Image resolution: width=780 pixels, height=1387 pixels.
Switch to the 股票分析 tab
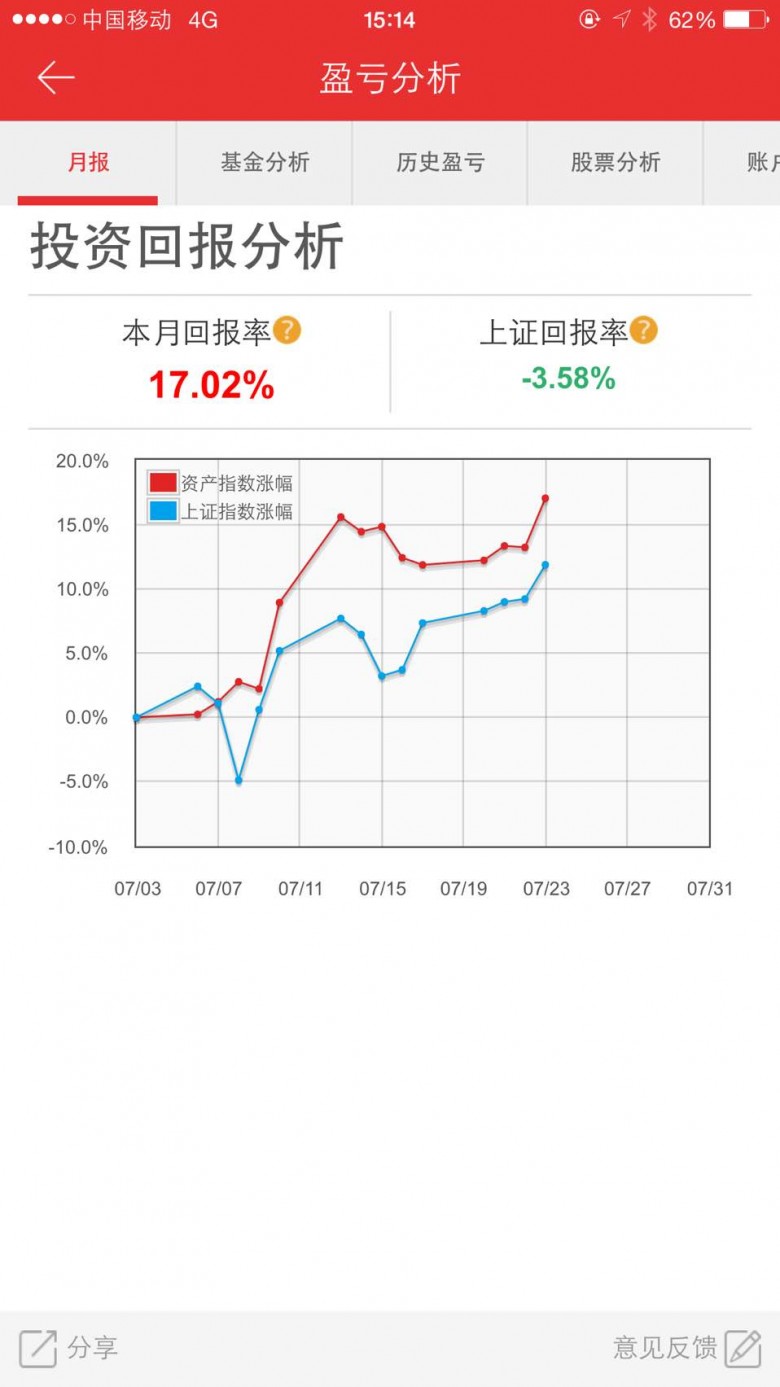click(x=615, y=162)
